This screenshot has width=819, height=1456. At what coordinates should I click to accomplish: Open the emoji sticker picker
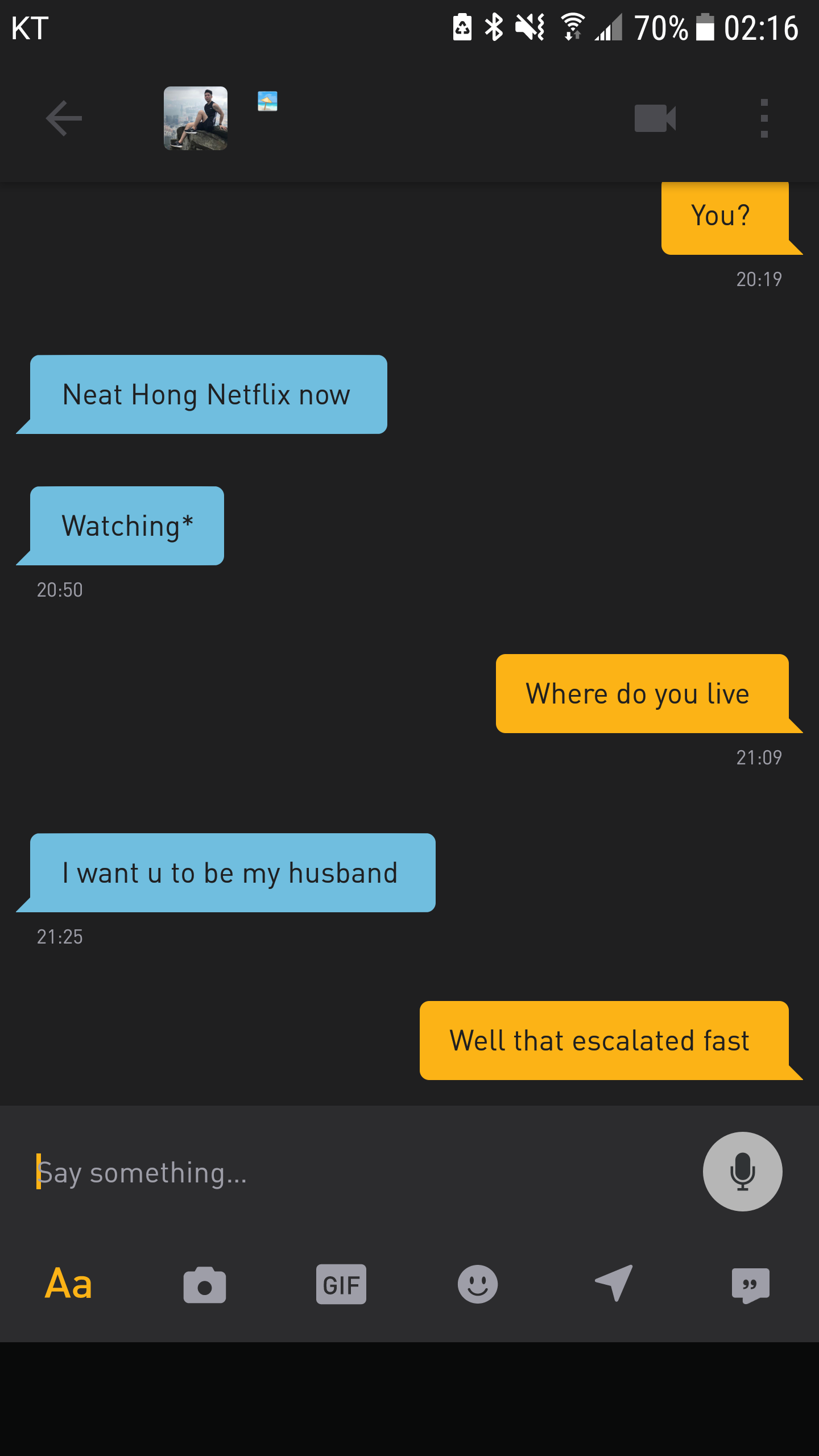point(478,1284)
